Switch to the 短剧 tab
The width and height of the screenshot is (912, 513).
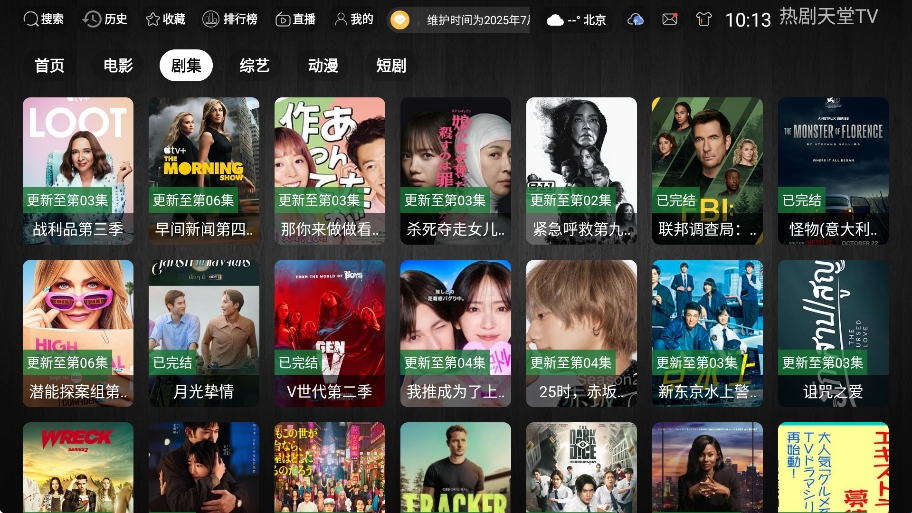tap(391, 66)
